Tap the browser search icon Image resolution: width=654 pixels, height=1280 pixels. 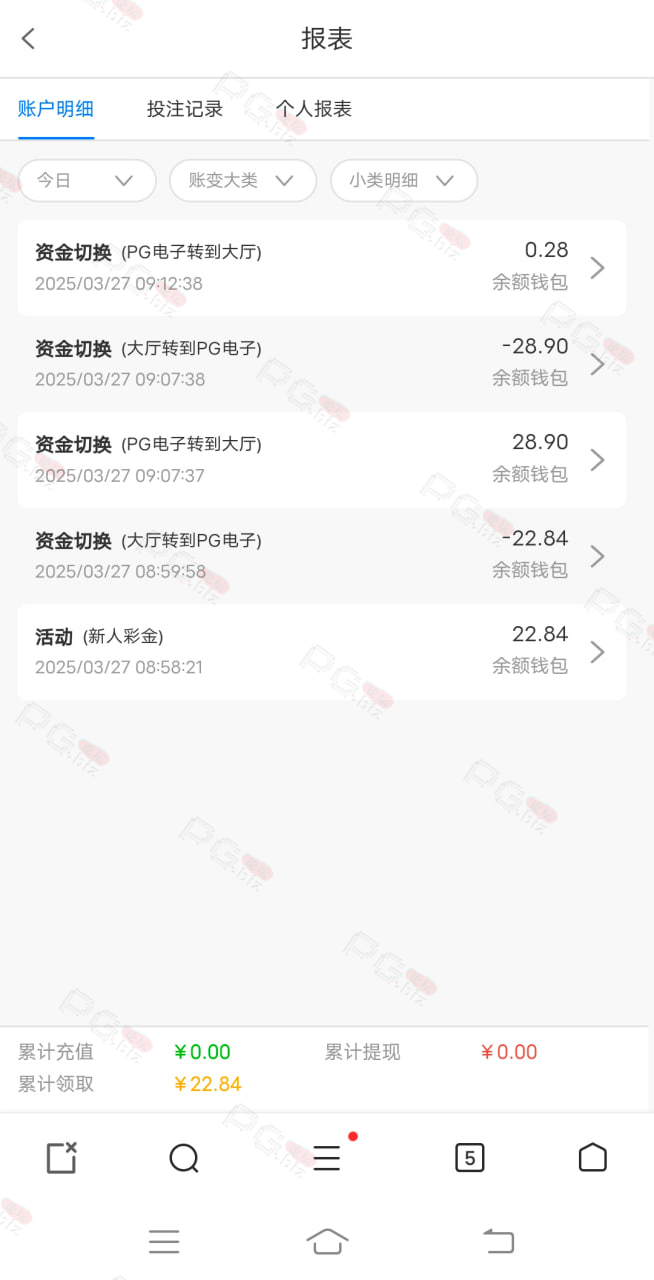tap(184, 1158)
